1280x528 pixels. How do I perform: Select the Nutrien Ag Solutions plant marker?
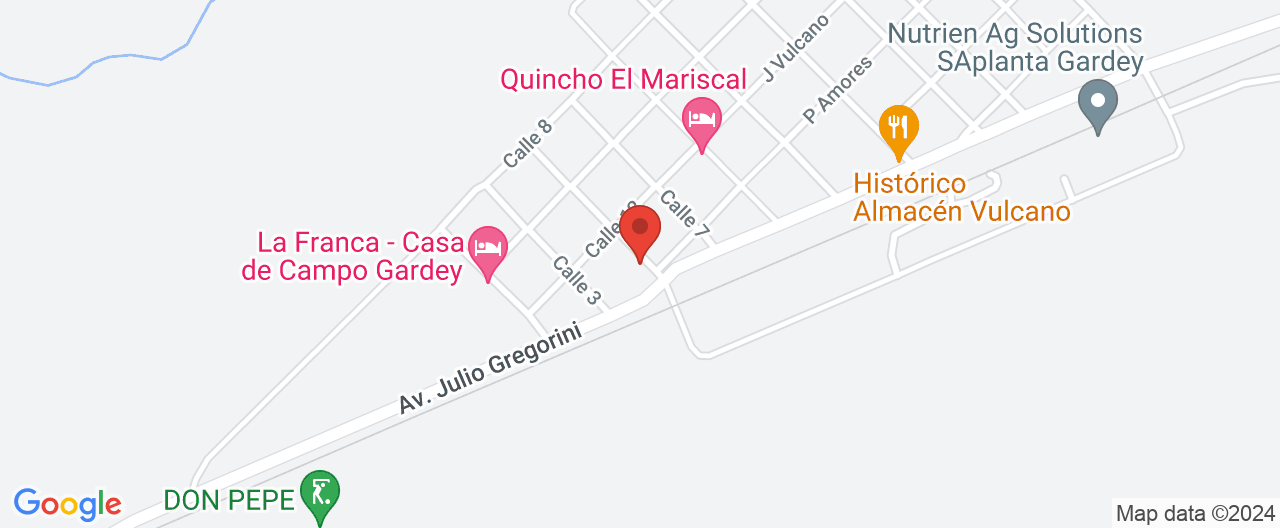[1098, 103]
